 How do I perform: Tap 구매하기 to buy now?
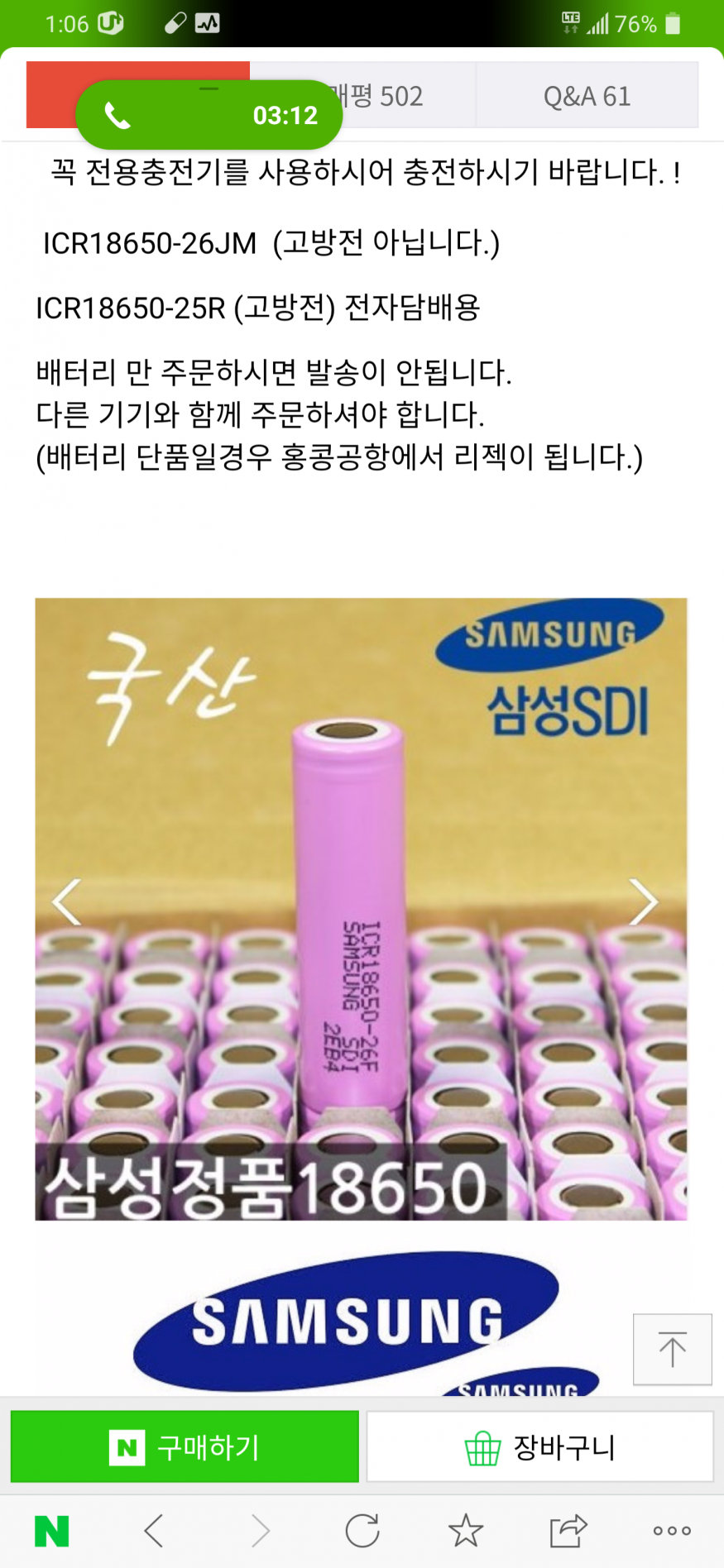point(185,1447)
